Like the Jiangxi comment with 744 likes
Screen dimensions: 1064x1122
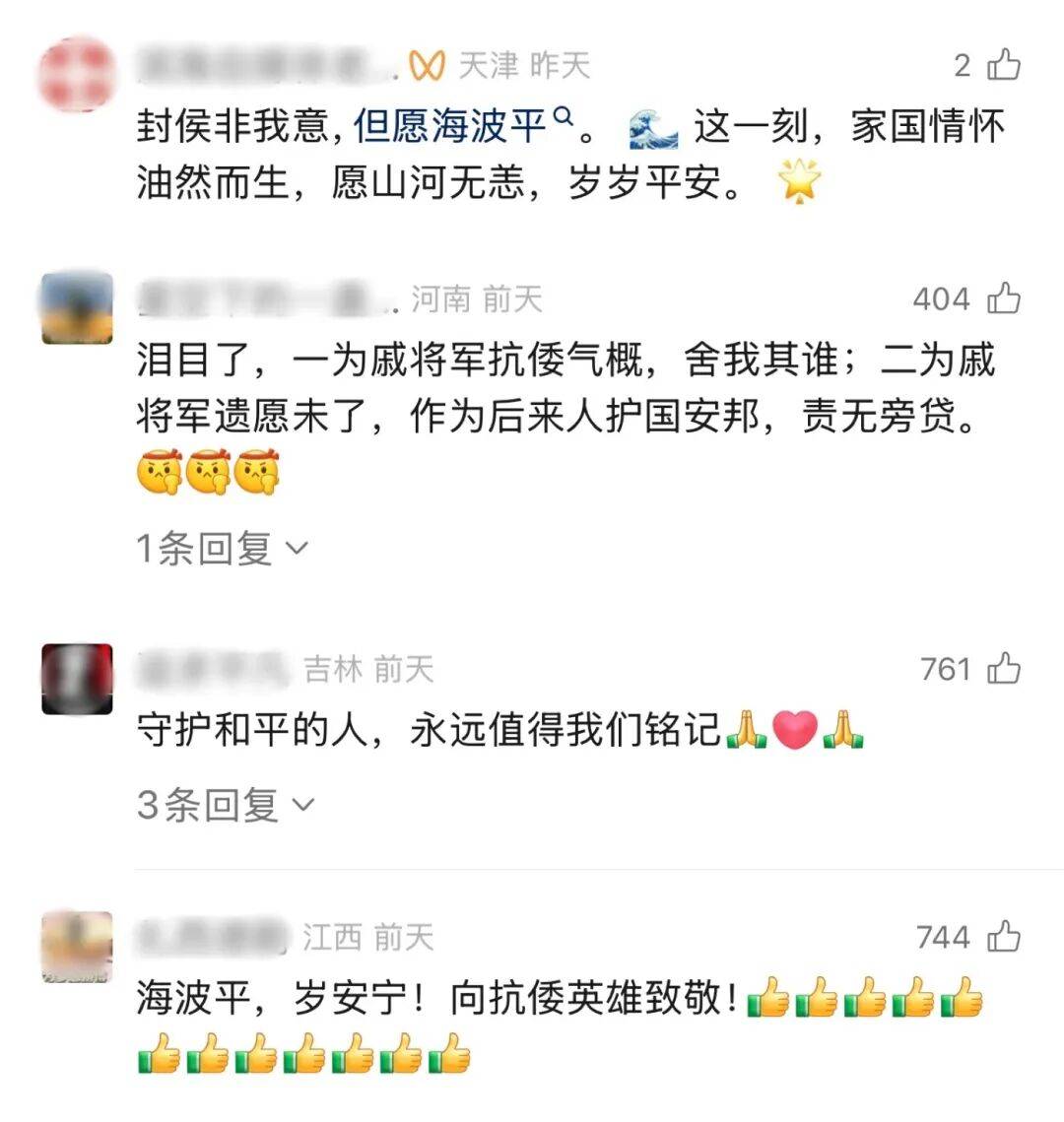pyautogui.click(x=1004, y=937)
